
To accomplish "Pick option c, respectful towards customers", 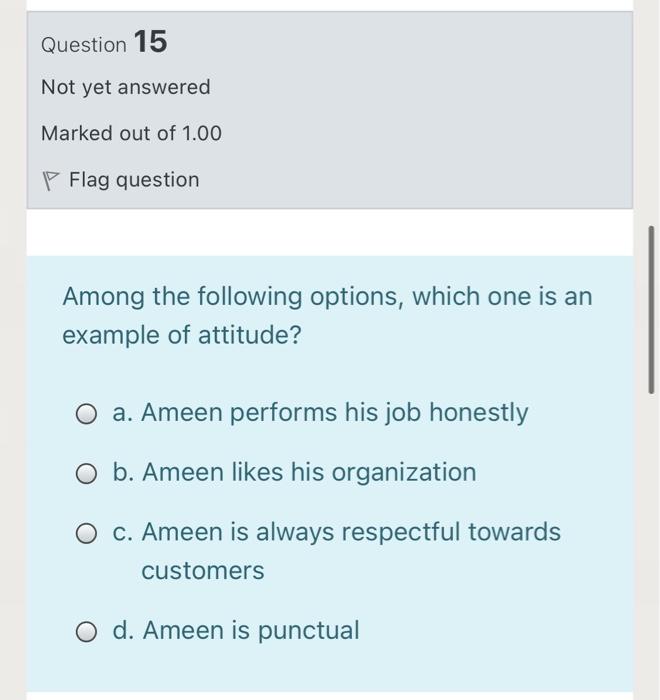I will coord(88,533).
